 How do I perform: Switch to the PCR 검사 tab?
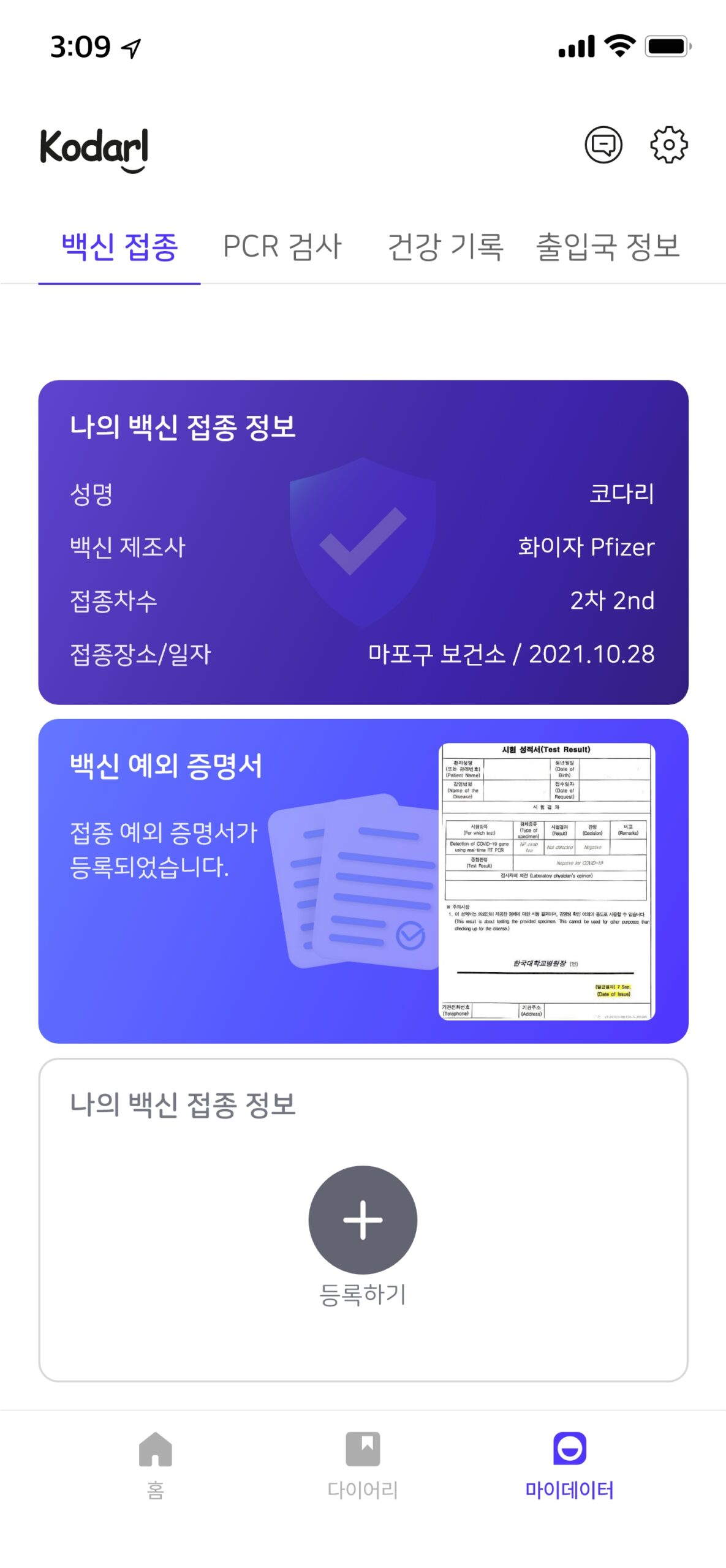(282, 247)
